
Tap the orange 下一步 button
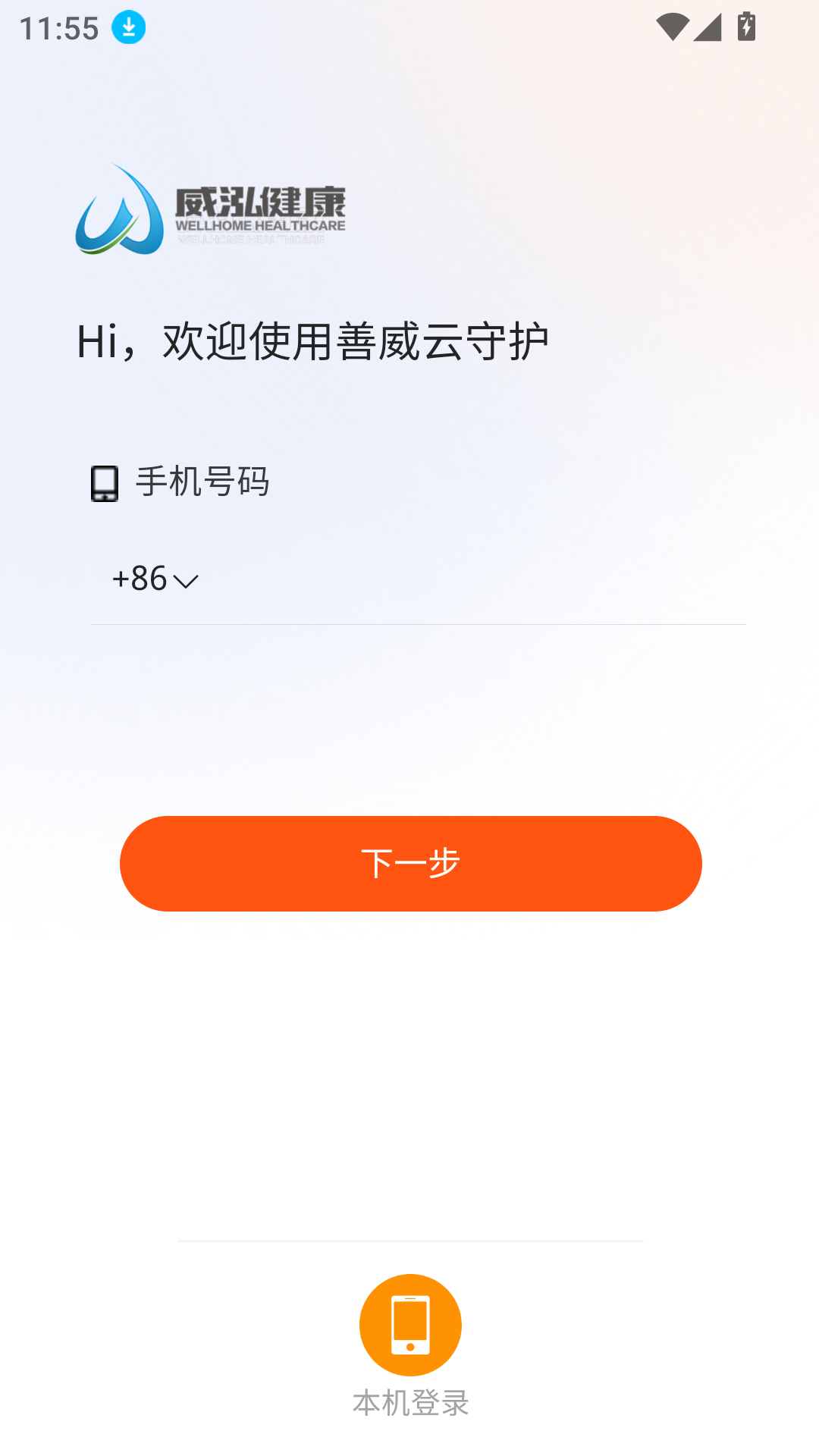click(x=410, y=864)
